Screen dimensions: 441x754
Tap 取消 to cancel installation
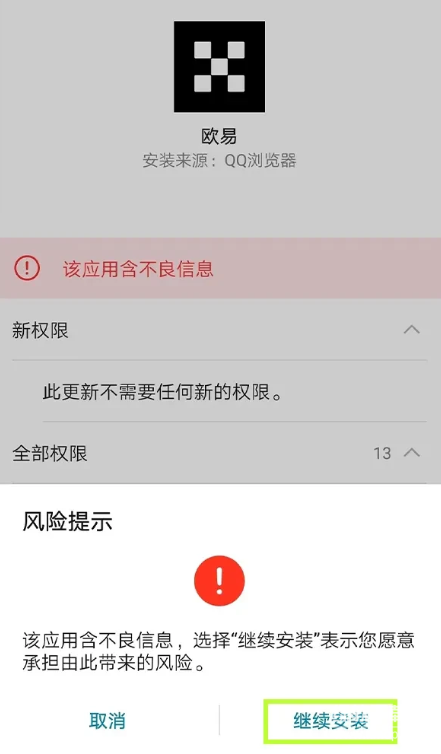(107, 721)
